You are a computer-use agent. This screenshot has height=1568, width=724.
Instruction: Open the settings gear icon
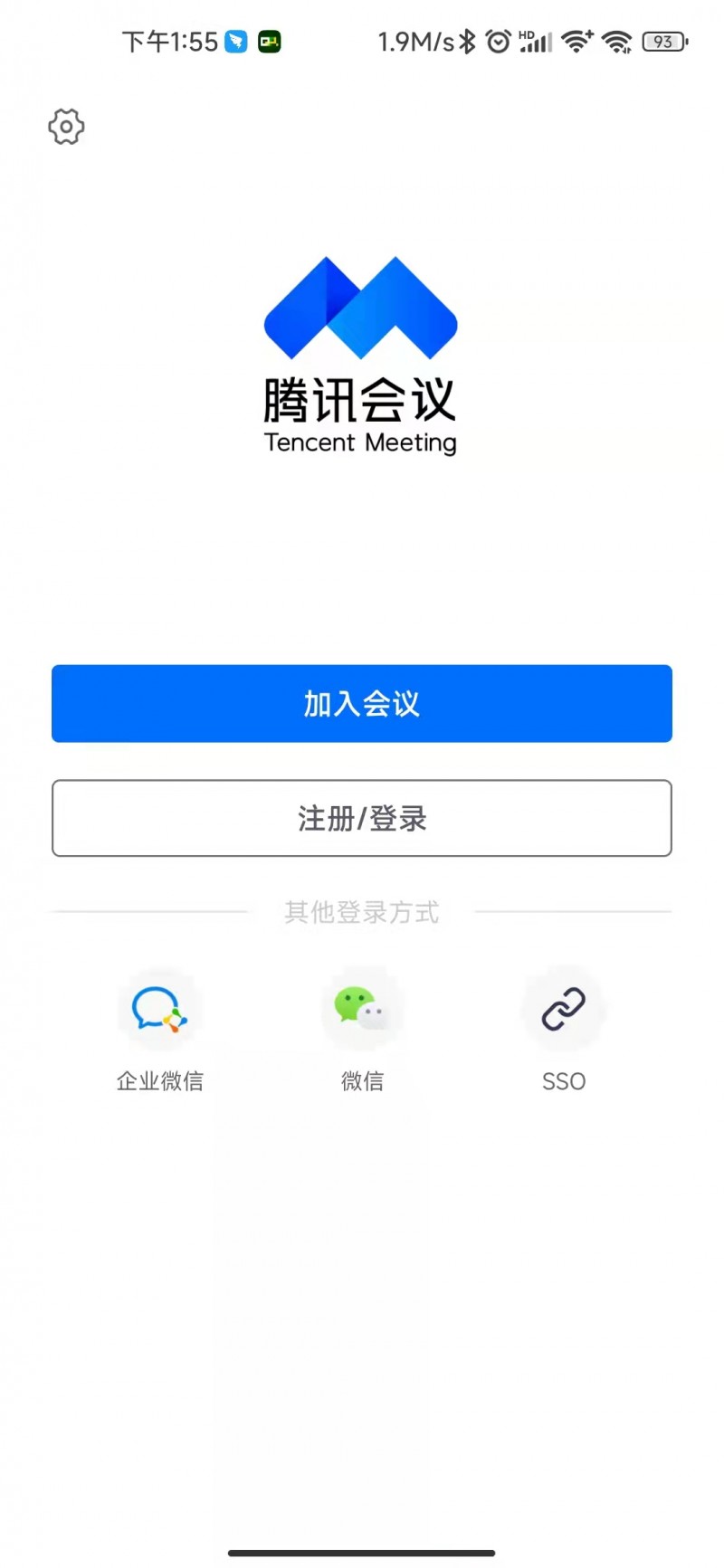coord(66,127)
